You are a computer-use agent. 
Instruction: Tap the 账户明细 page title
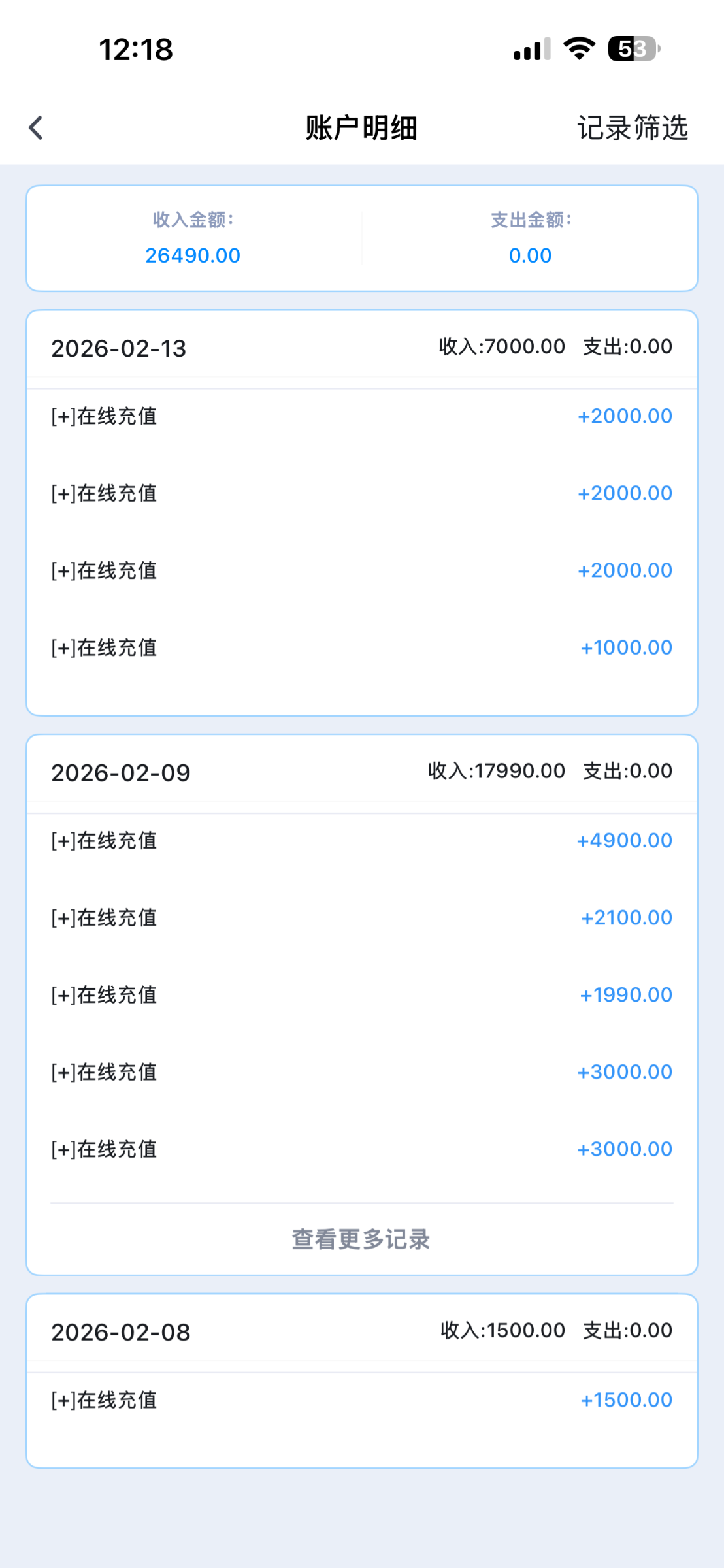(x=361, y=128)
